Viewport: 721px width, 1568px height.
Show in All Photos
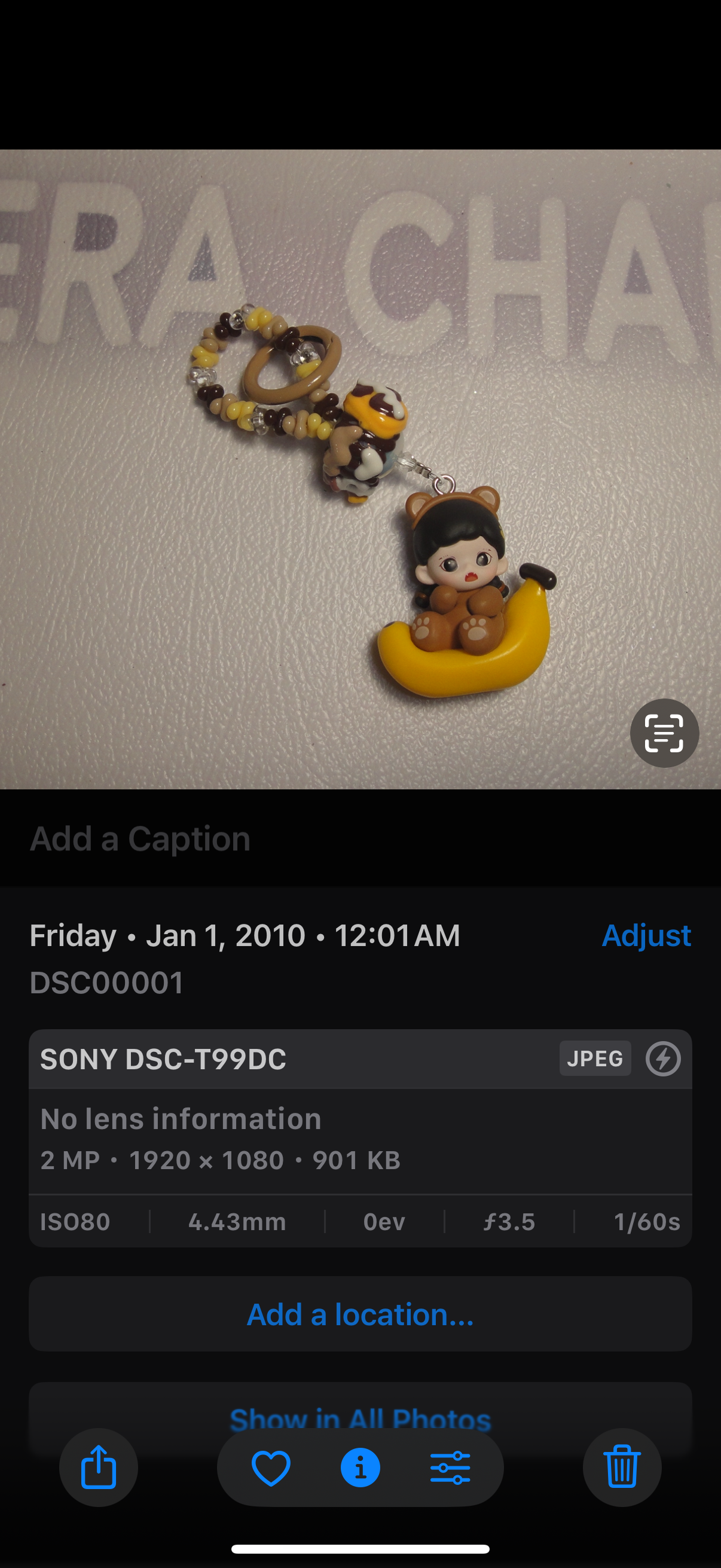pos(360,1418)
